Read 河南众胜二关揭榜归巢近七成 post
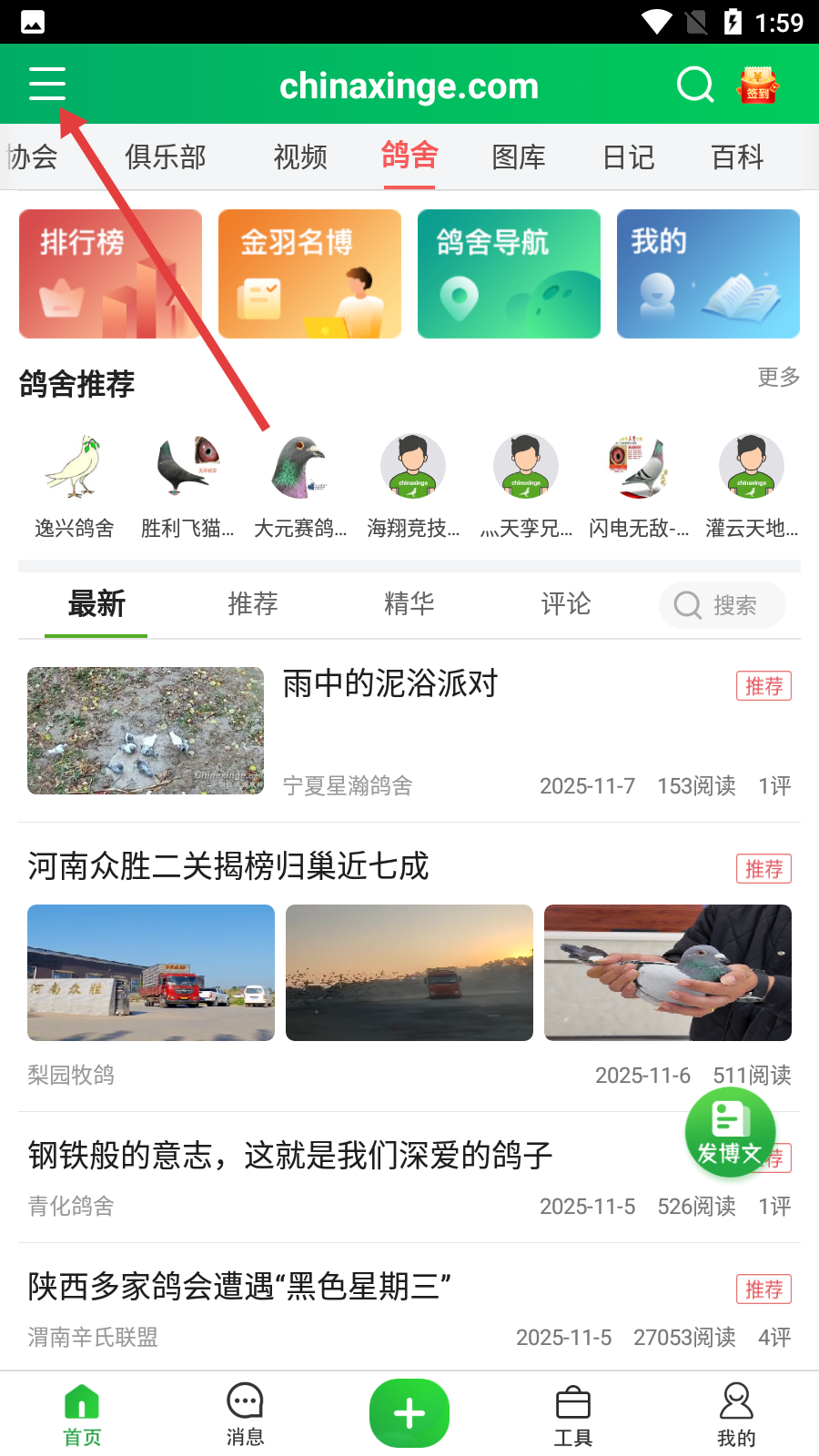This screenshot has width=819, height=1456. [x=227, y=866]
